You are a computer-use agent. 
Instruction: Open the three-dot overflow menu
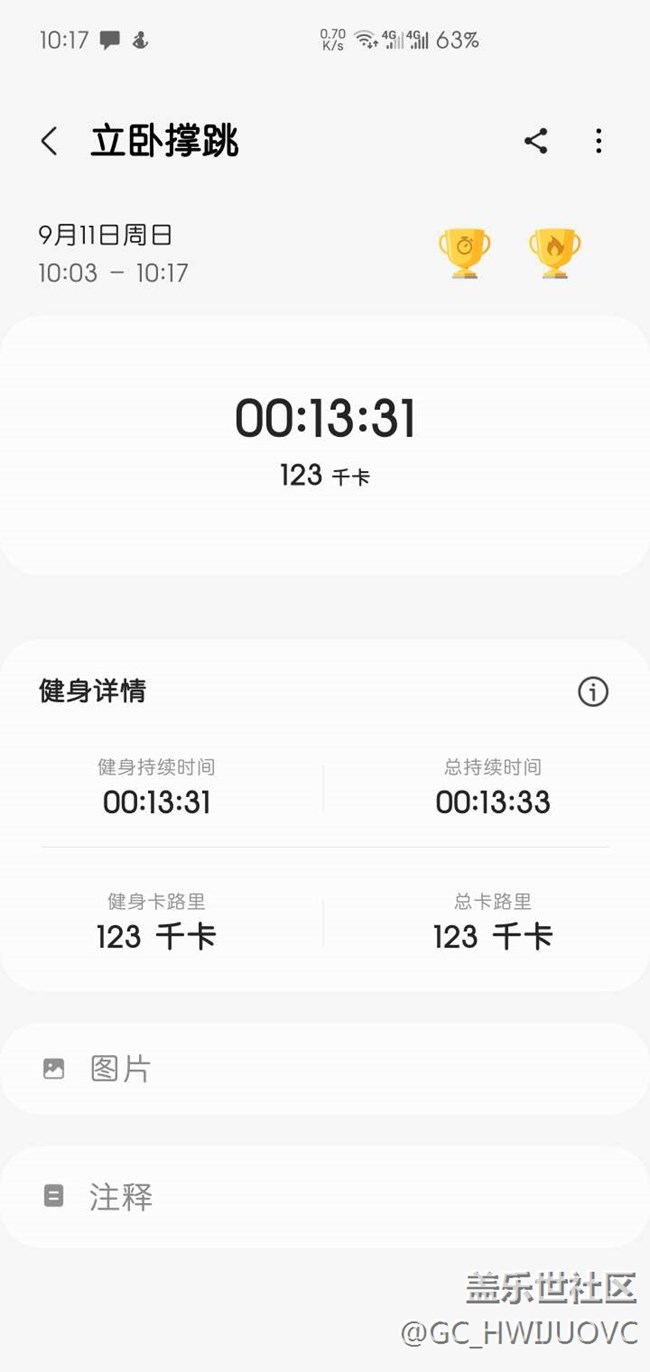[x=598, y=141]
